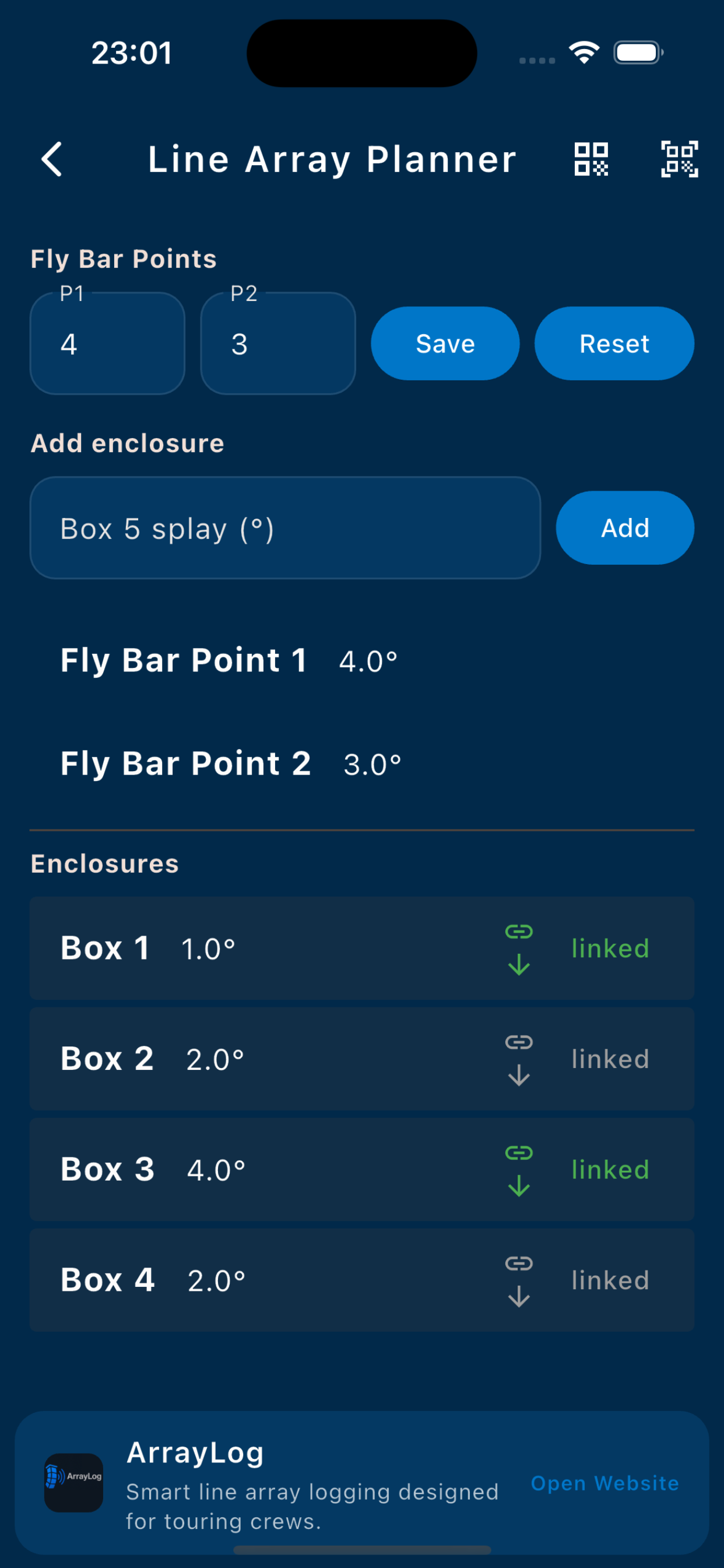
Task: Open the QR code scanner icon
Action: coord(680,160)
